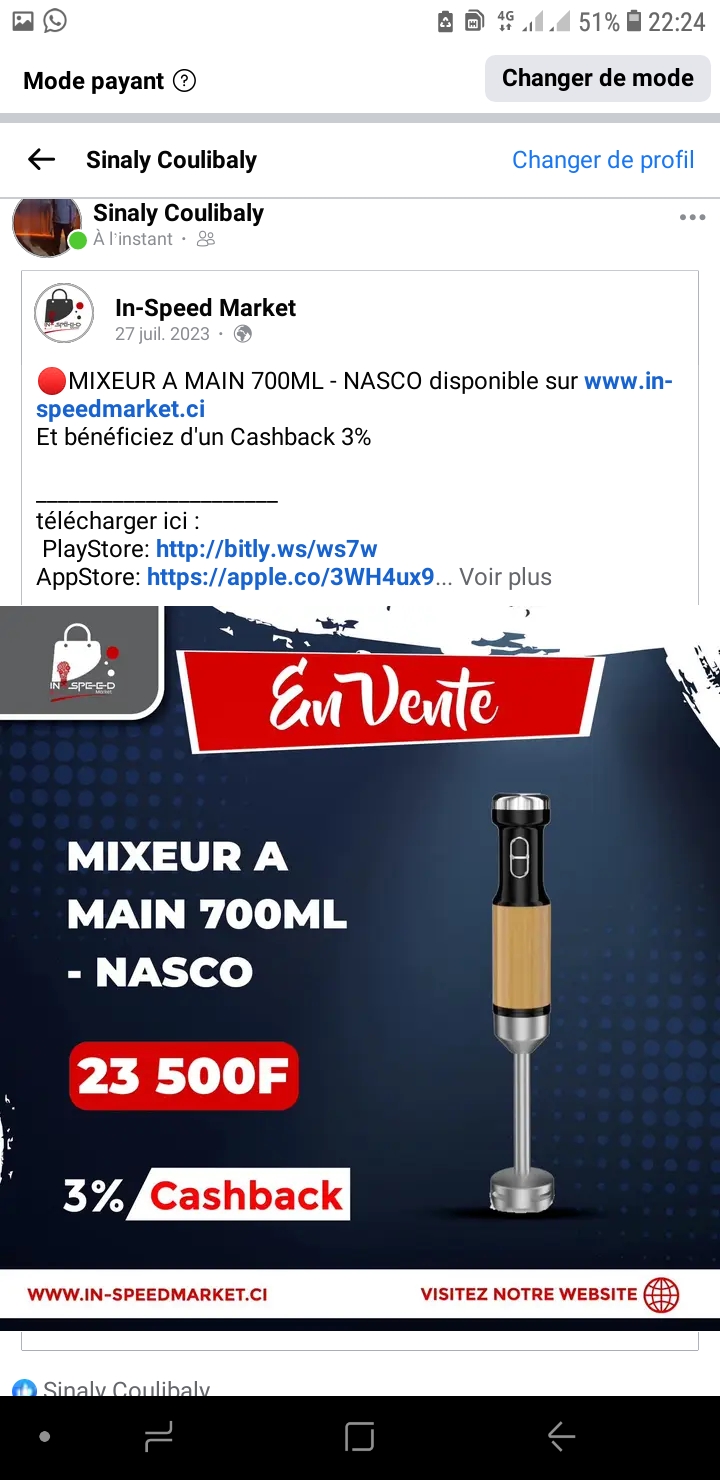Follow the PlayStore bitly.ws link
The width and height of the screenshot is (720, 1480).
click(266, 549)
